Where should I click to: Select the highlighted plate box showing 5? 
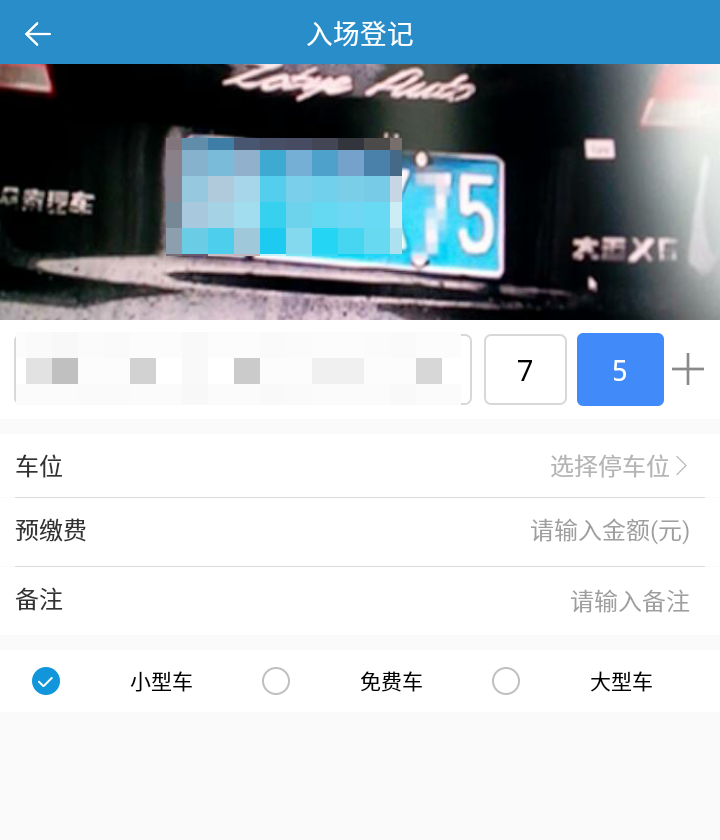point(620,370)
